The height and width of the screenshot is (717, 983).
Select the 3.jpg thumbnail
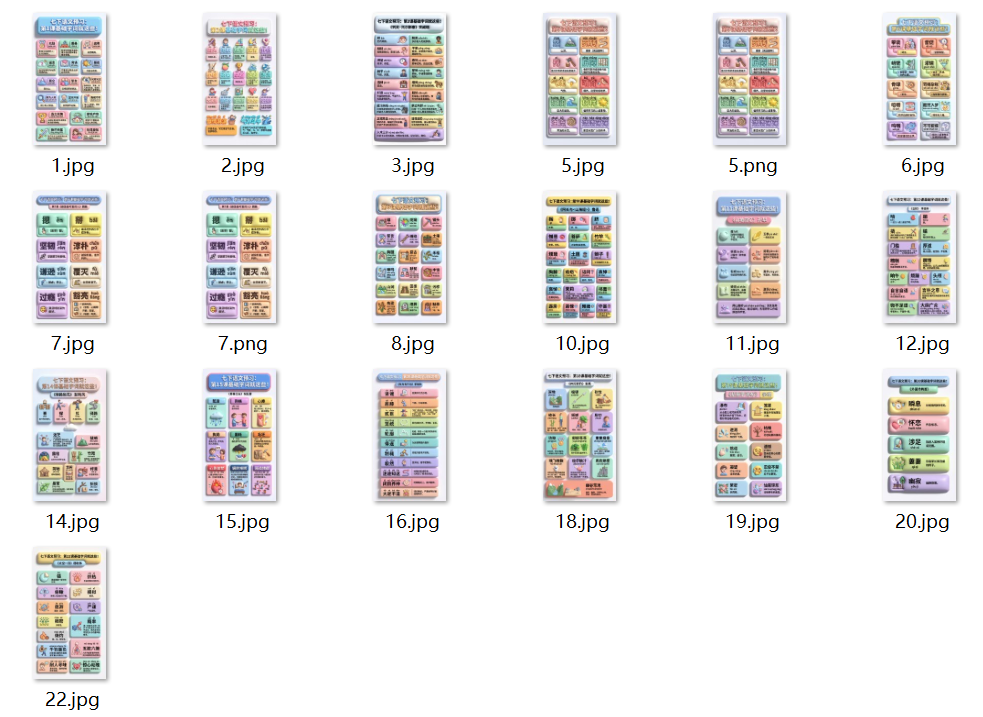pos(410,80)
